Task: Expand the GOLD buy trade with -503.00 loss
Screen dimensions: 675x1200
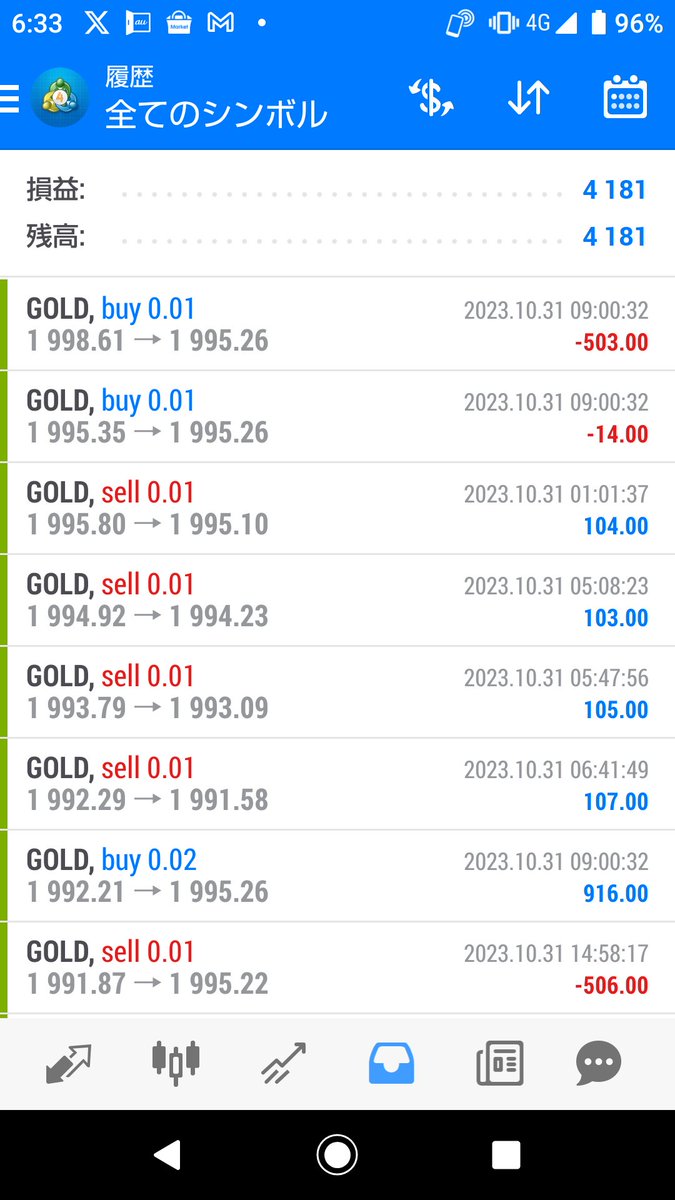Action: click(337, 325)
